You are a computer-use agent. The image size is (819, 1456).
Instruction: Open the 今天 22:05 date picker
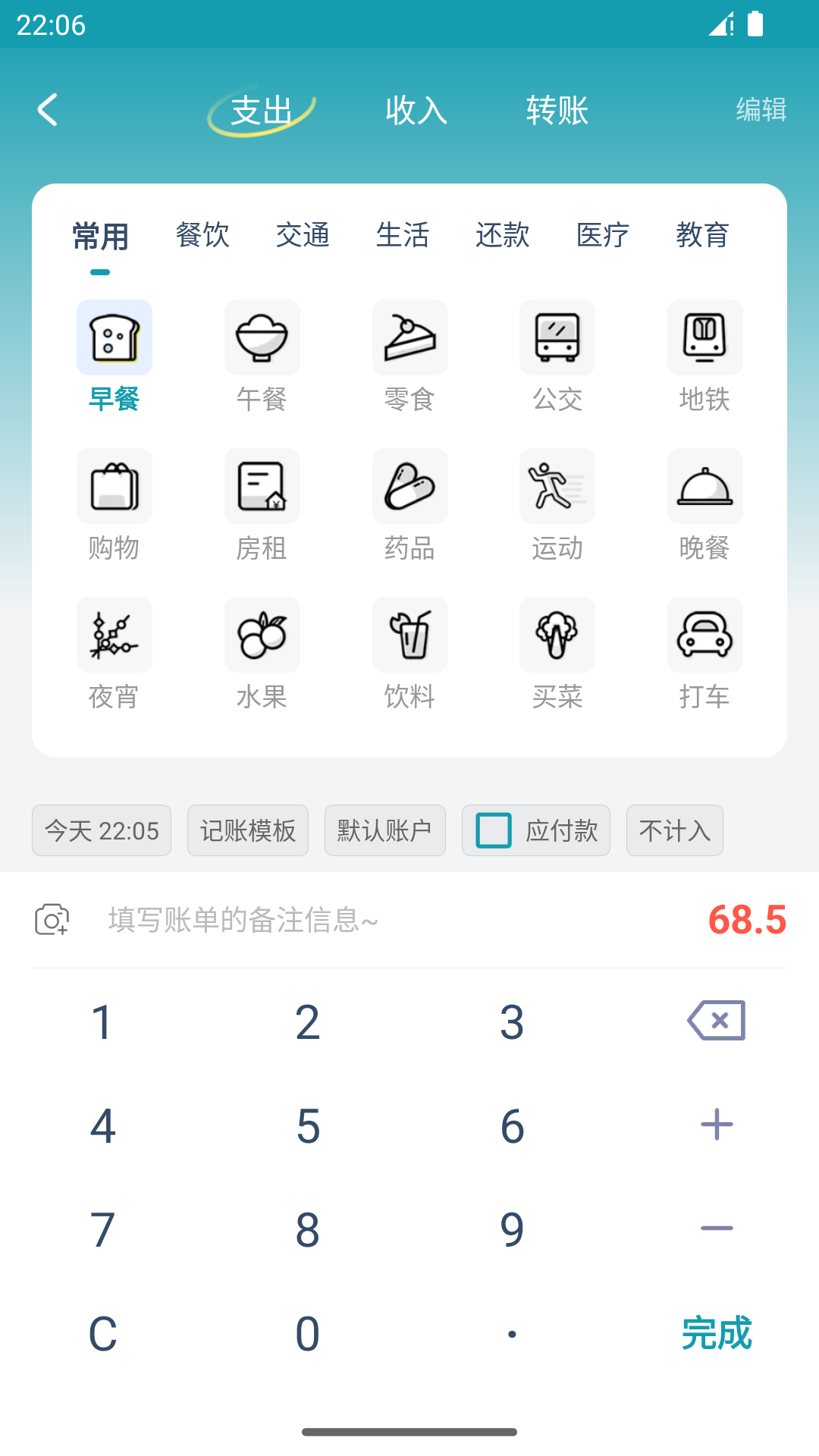(x=101, y=830)
